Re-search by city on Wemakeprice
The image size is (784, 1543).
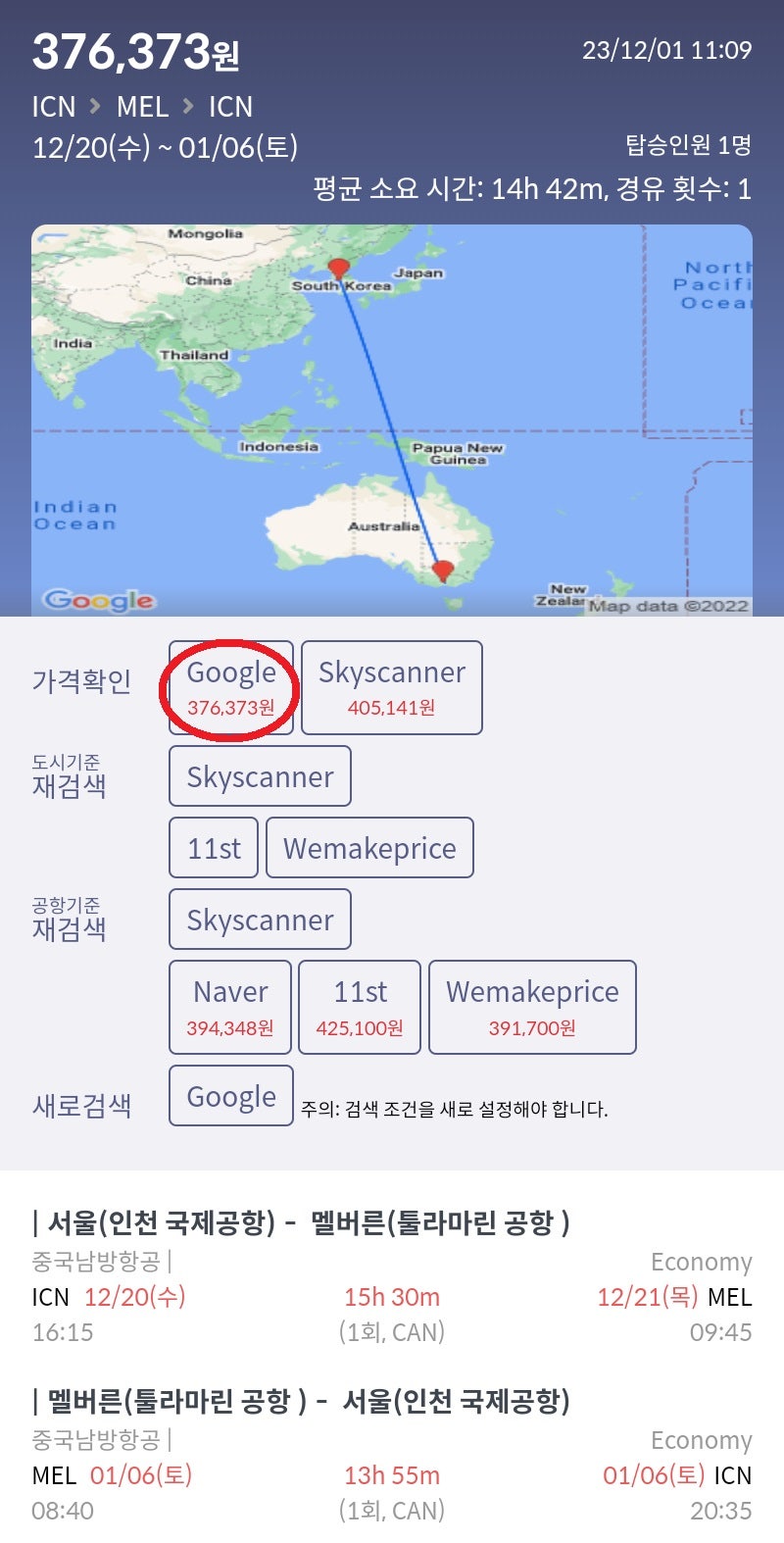point(369,848)
